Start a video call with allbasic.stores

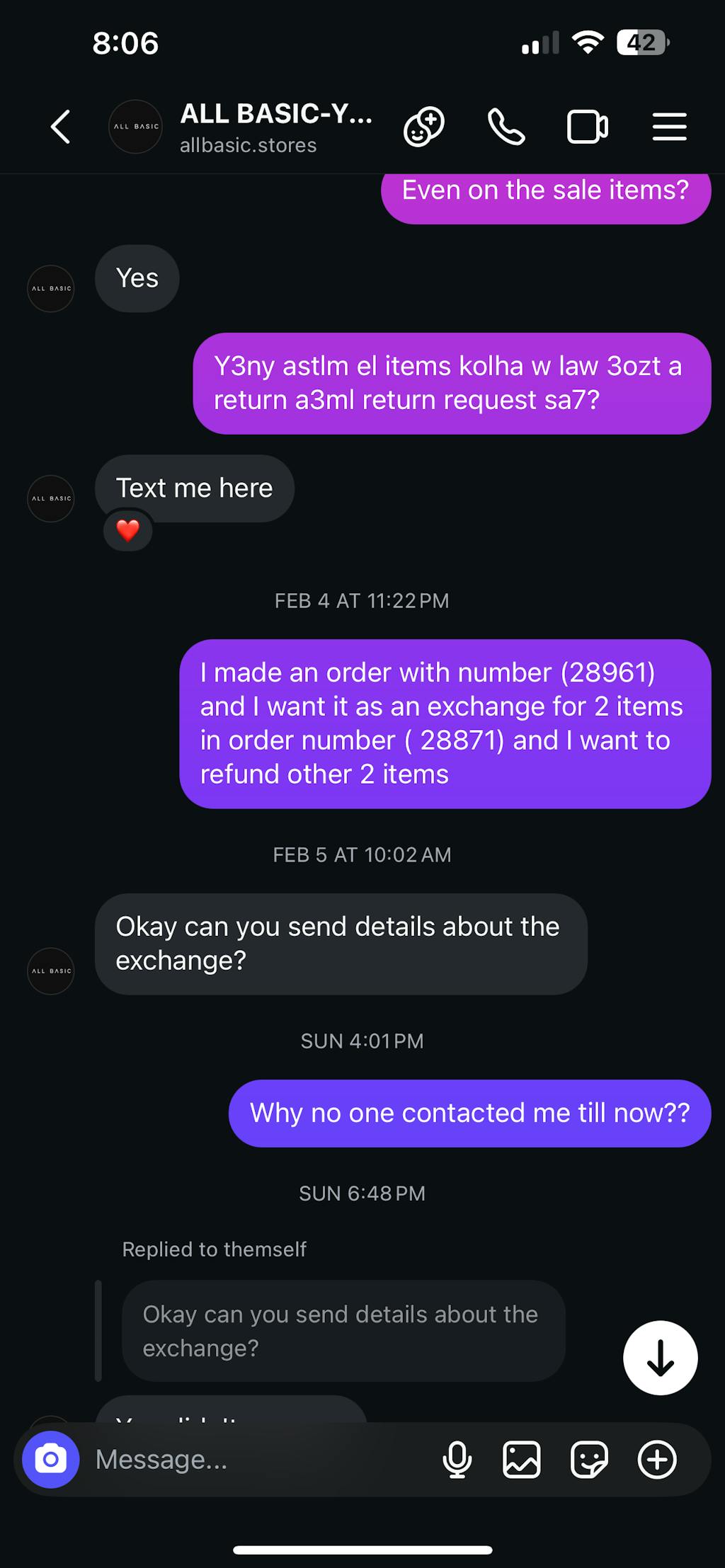587,127
